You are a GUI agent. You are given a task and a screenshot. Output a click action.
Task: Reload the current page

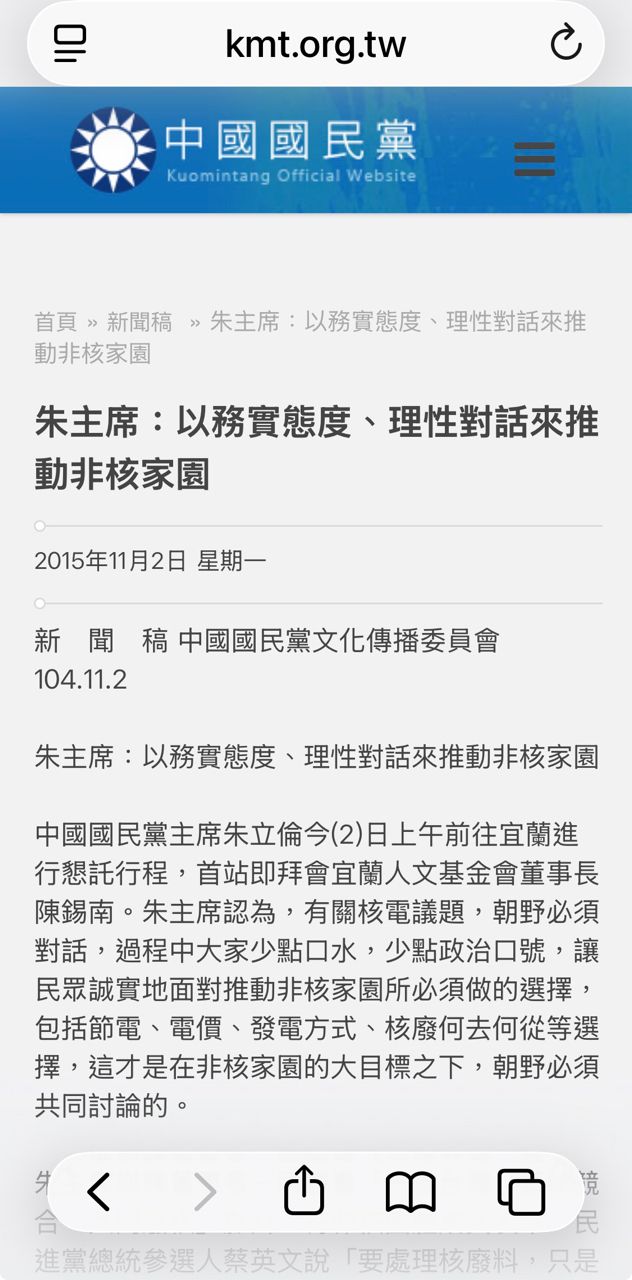[x=566, y=43]
